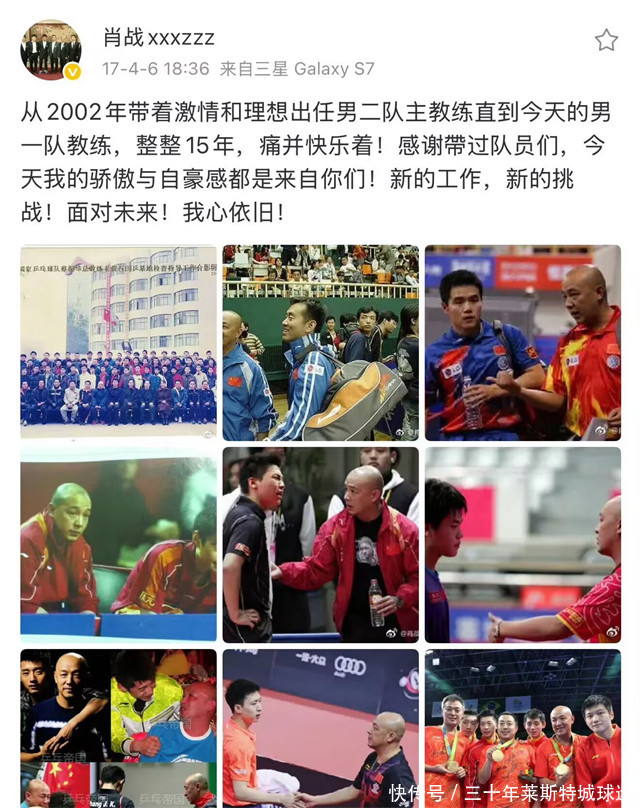Open the profile picture of 肖战xxxzzz
The width and height of the screenshot is (640, 808).
coord(51,49)
